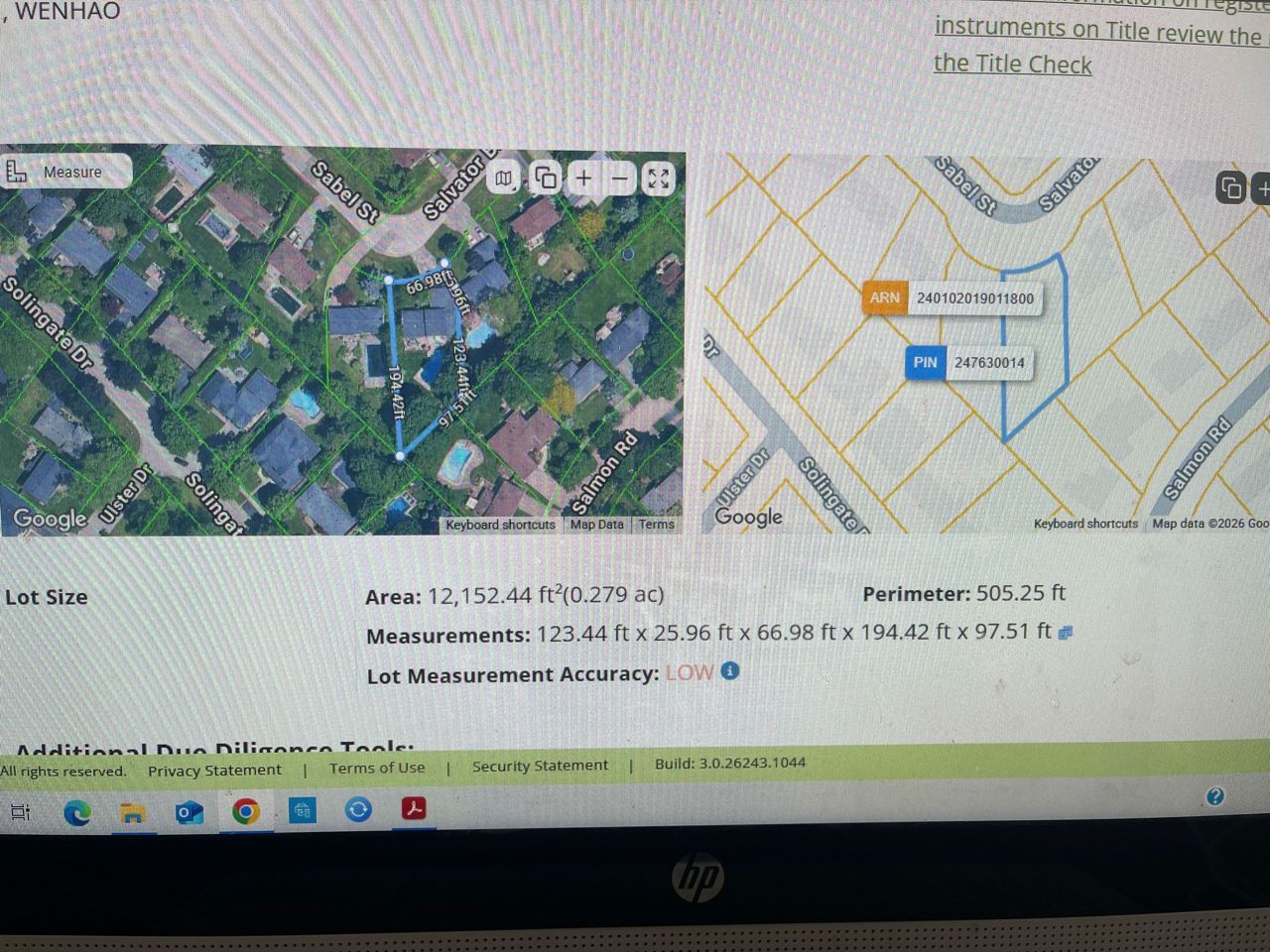
Task: Show info about Lot Measurement Accuracy
Action: click(730, 671)
